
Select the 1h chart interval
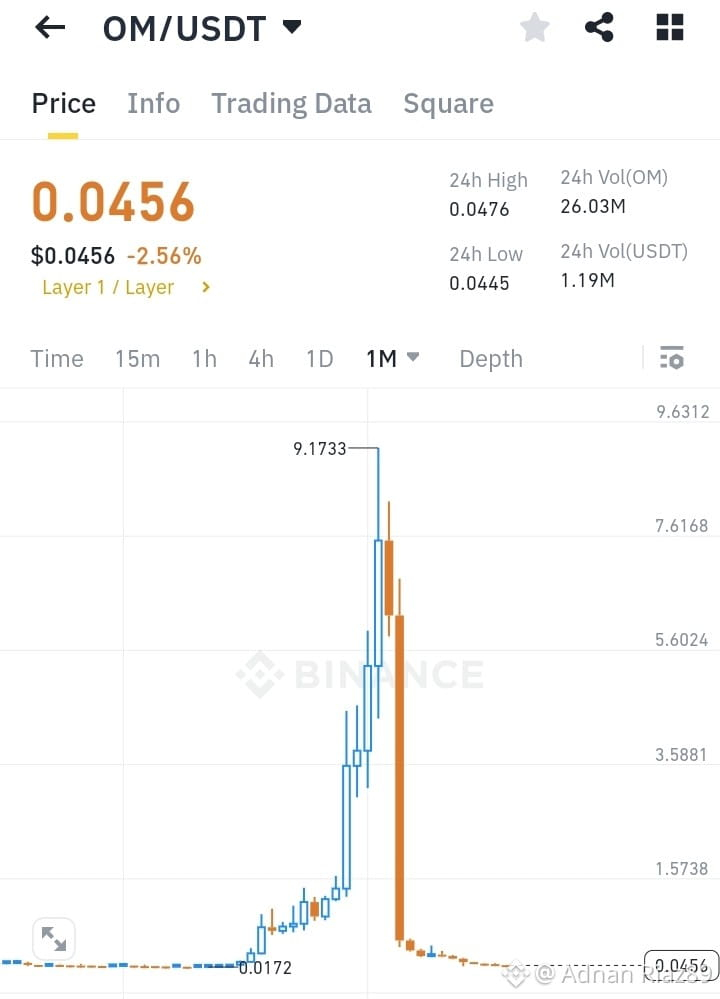[205, 359]
